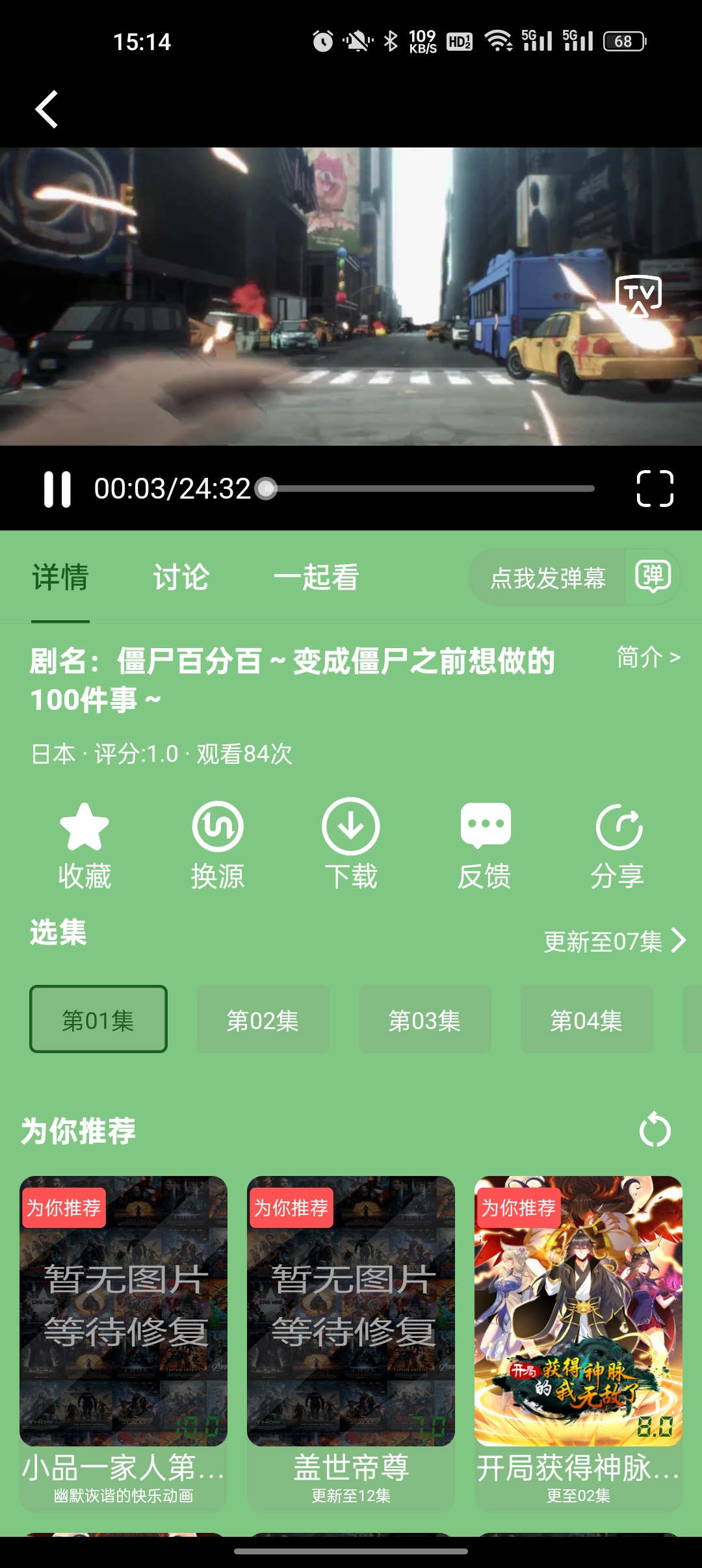Navigate back with the top-left arrow

click(47, 108)
